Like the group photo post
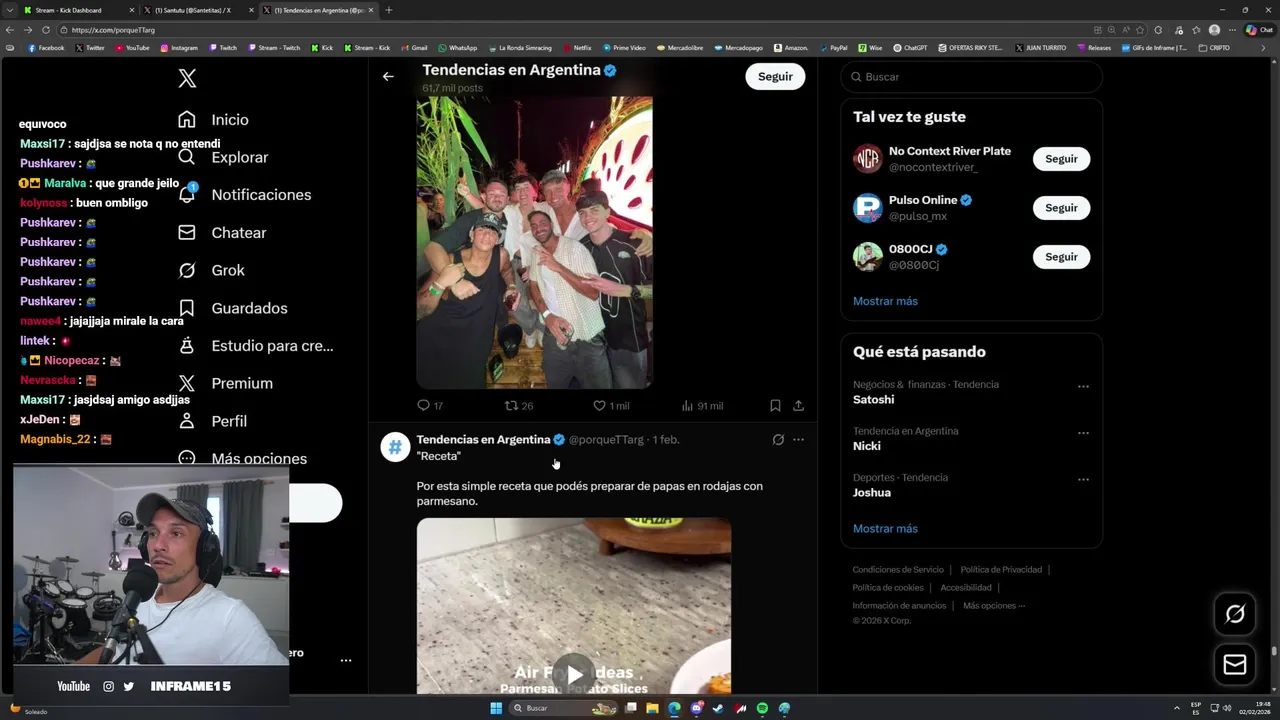Screen dimensions: 1280x720 point(600,406)
